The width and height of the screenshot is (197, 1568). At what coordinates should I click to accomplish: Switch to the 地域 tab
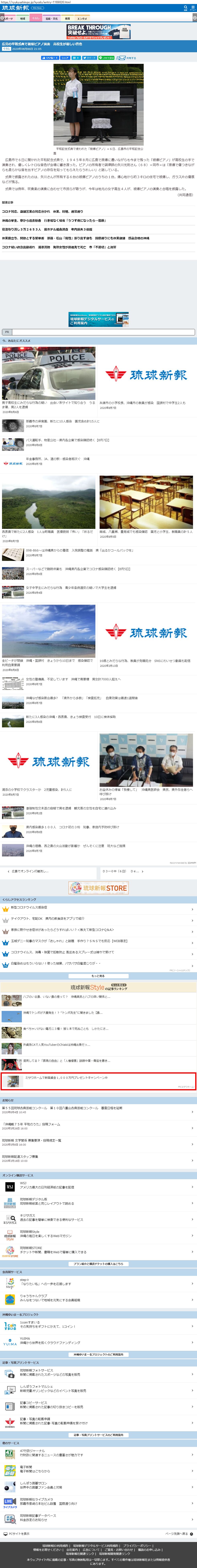(x=23, y=18)
